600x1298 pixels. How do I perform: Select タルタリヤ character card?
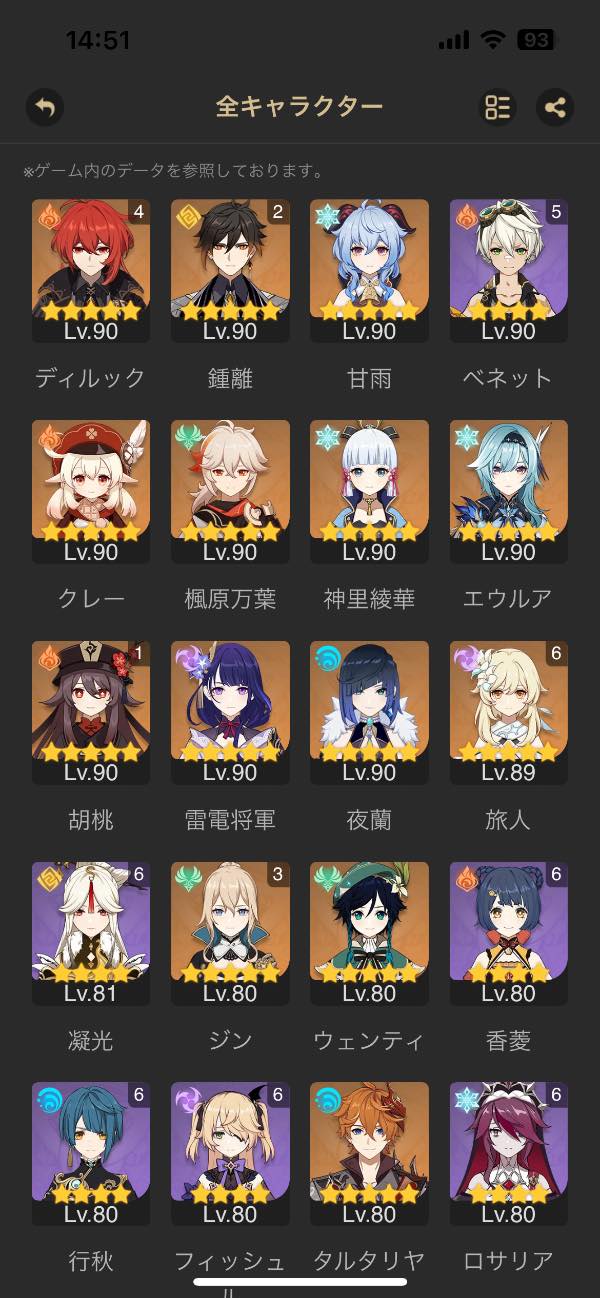tap(369, 1154)
